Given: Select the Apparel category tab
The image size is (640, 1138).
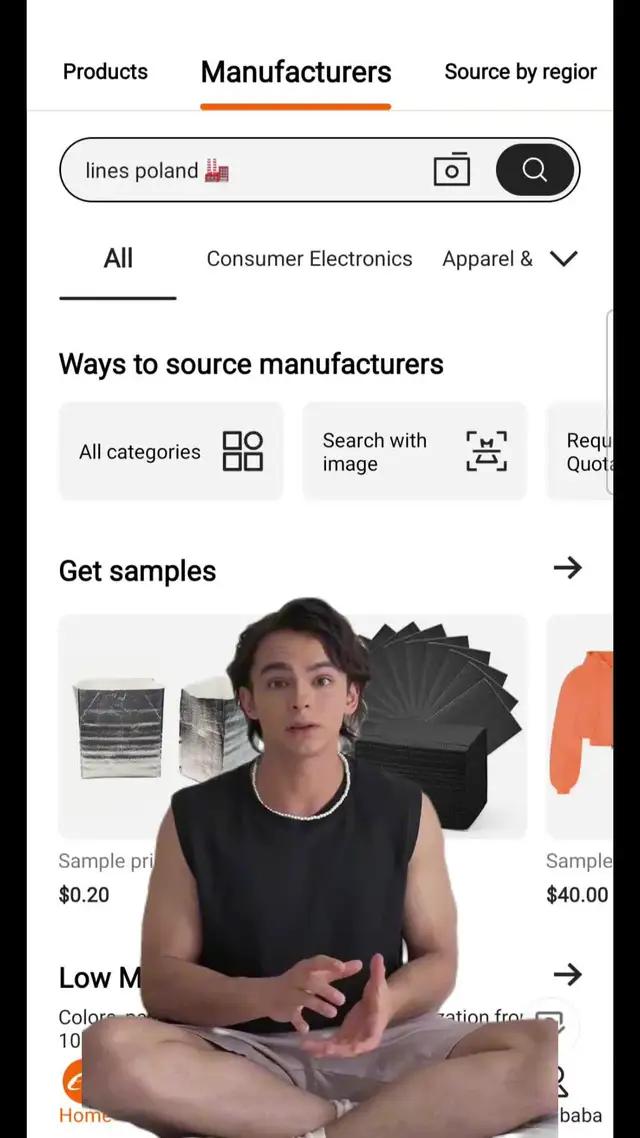Looking at the screenshot, I should tap(487, 259).
